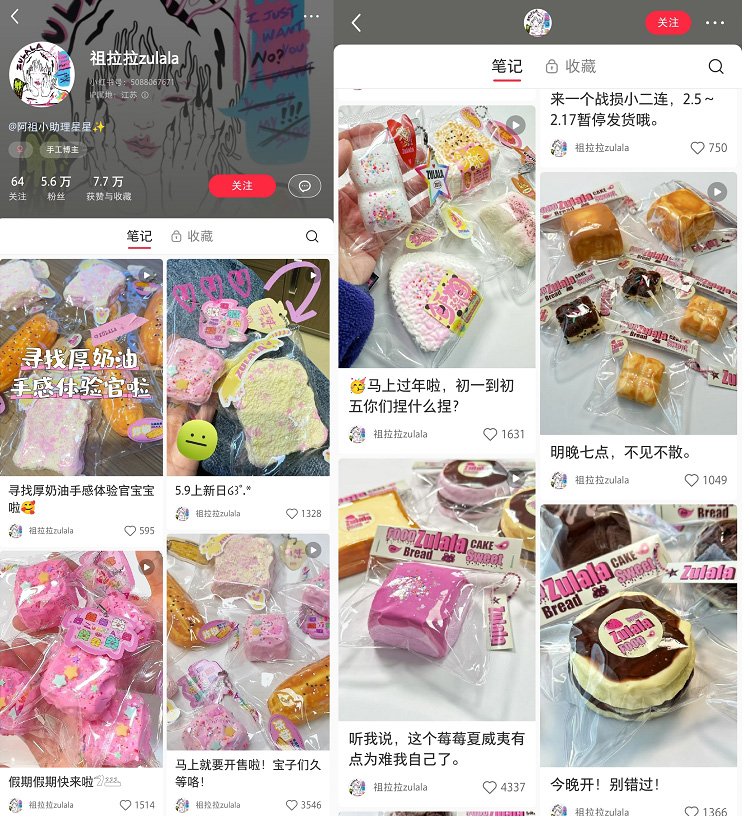Viewport: 750px width, 818px height.
Task: Open the 64 关注 following list
Action: click(x=18, y=188)
